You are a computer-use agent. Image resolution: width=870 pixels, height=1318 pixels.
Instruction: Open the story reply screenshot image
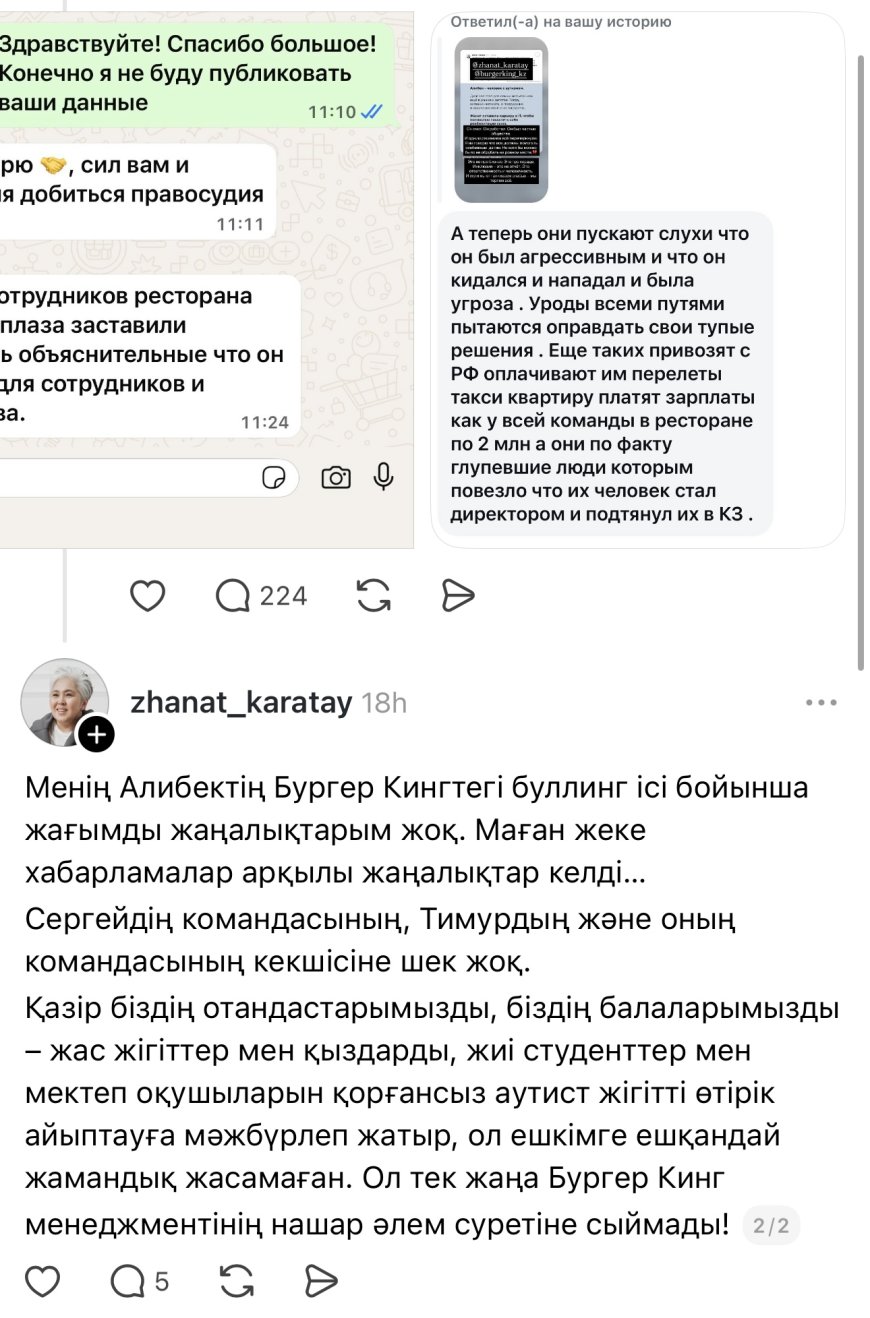[640, 280]
